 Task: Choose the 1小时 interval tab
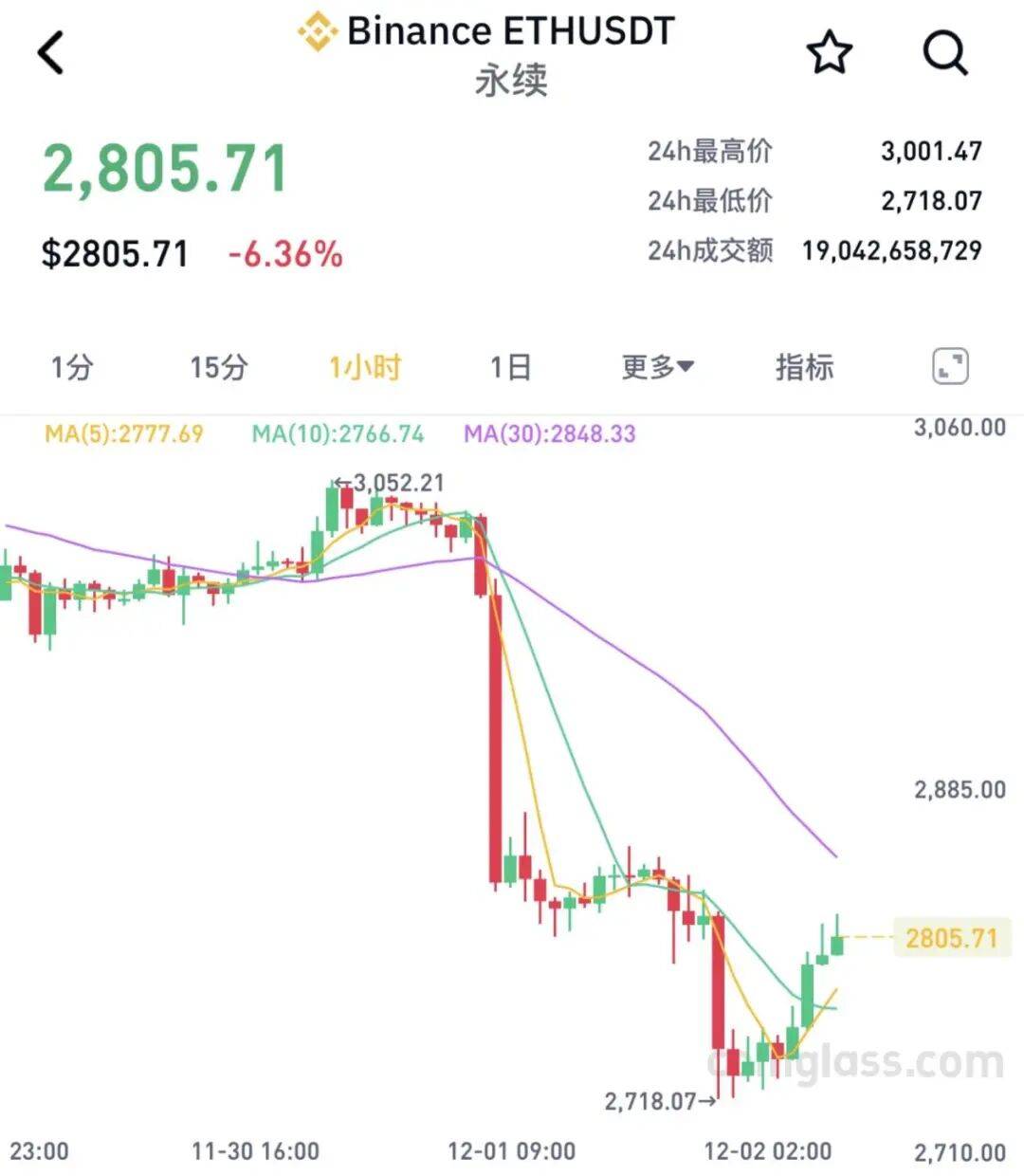click(365, 367)
